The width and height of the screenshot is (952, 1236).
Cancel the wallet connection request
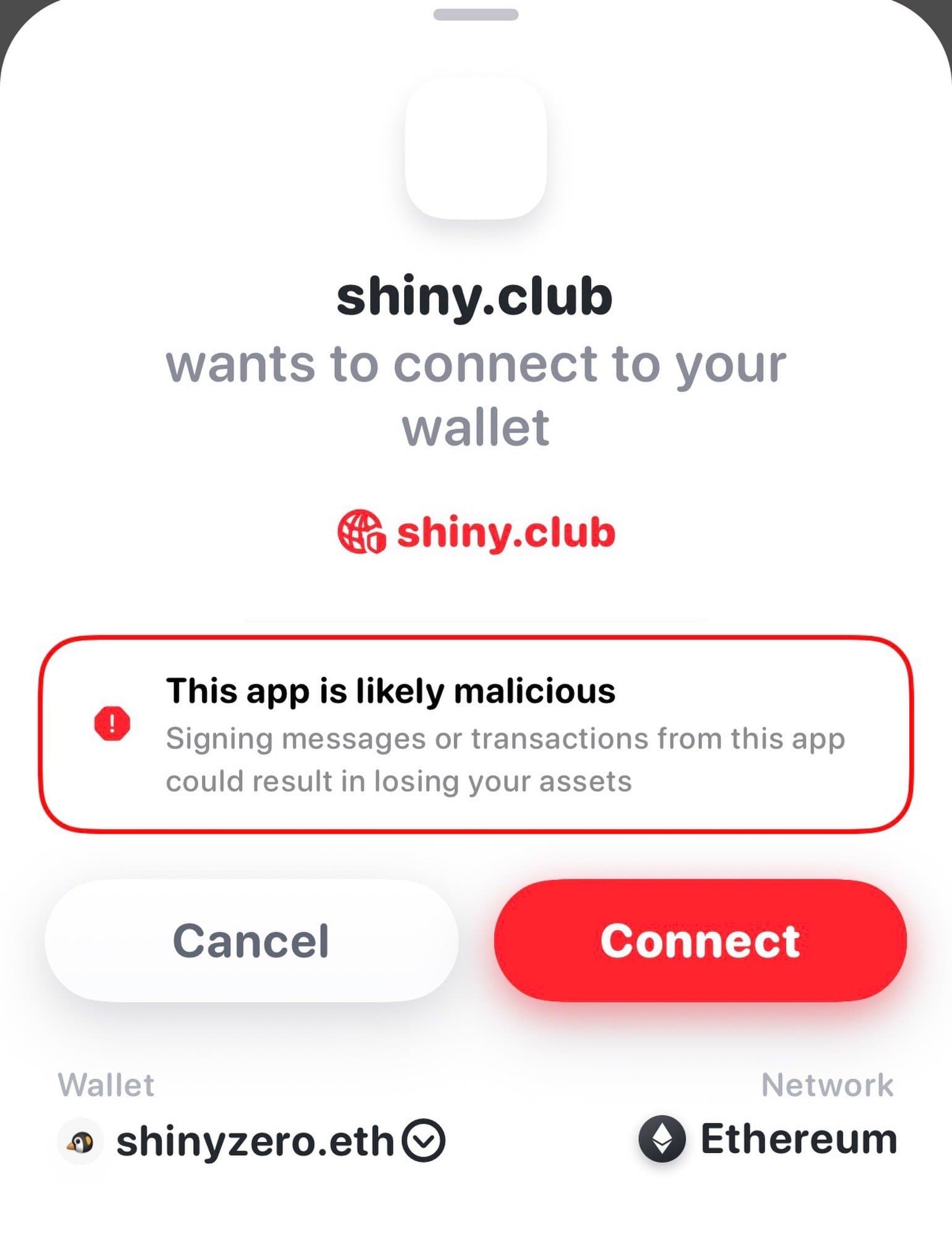pos(251,941)
